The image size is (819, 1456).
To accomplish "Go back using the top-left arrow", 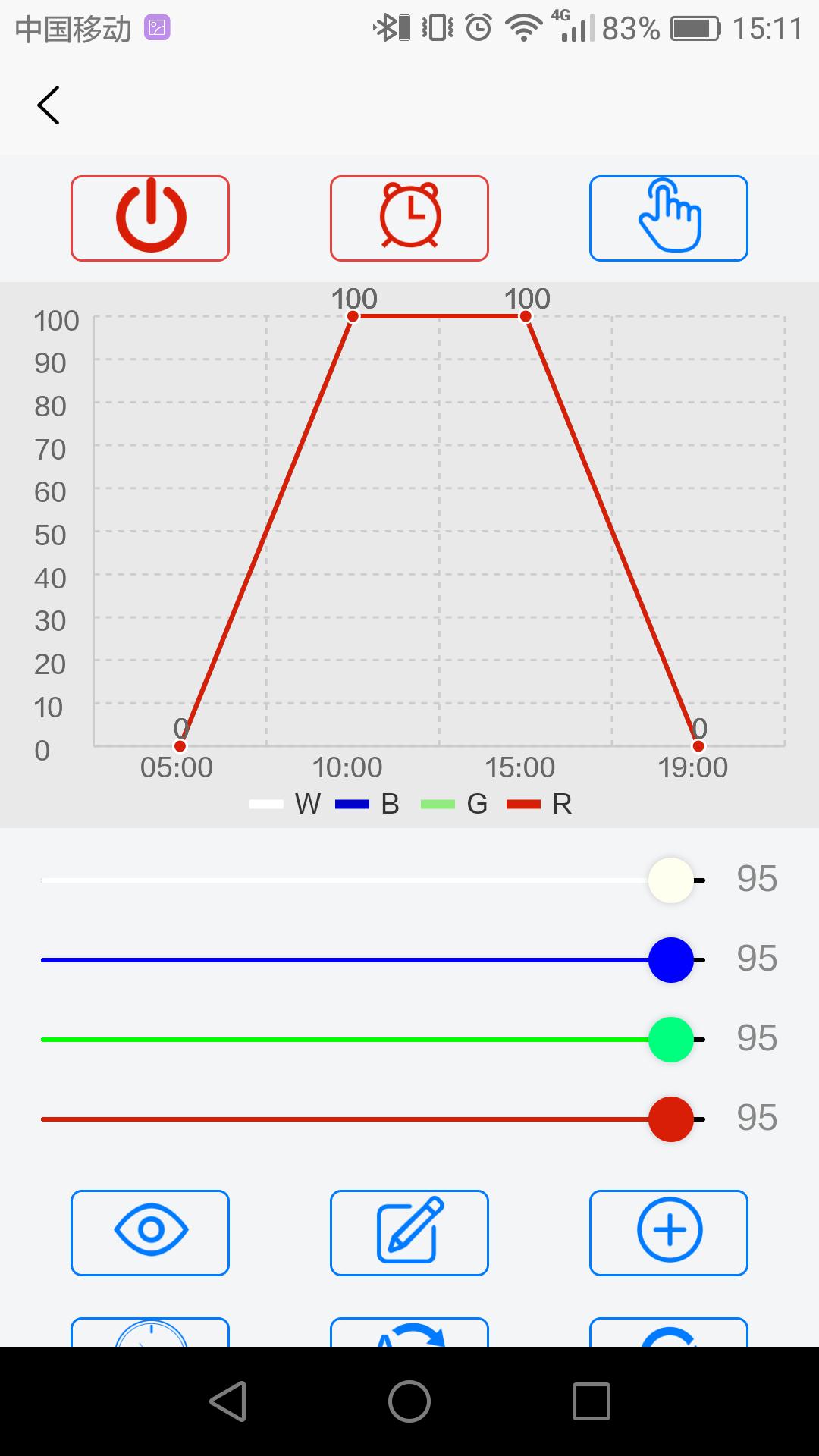I will (49, 105).
